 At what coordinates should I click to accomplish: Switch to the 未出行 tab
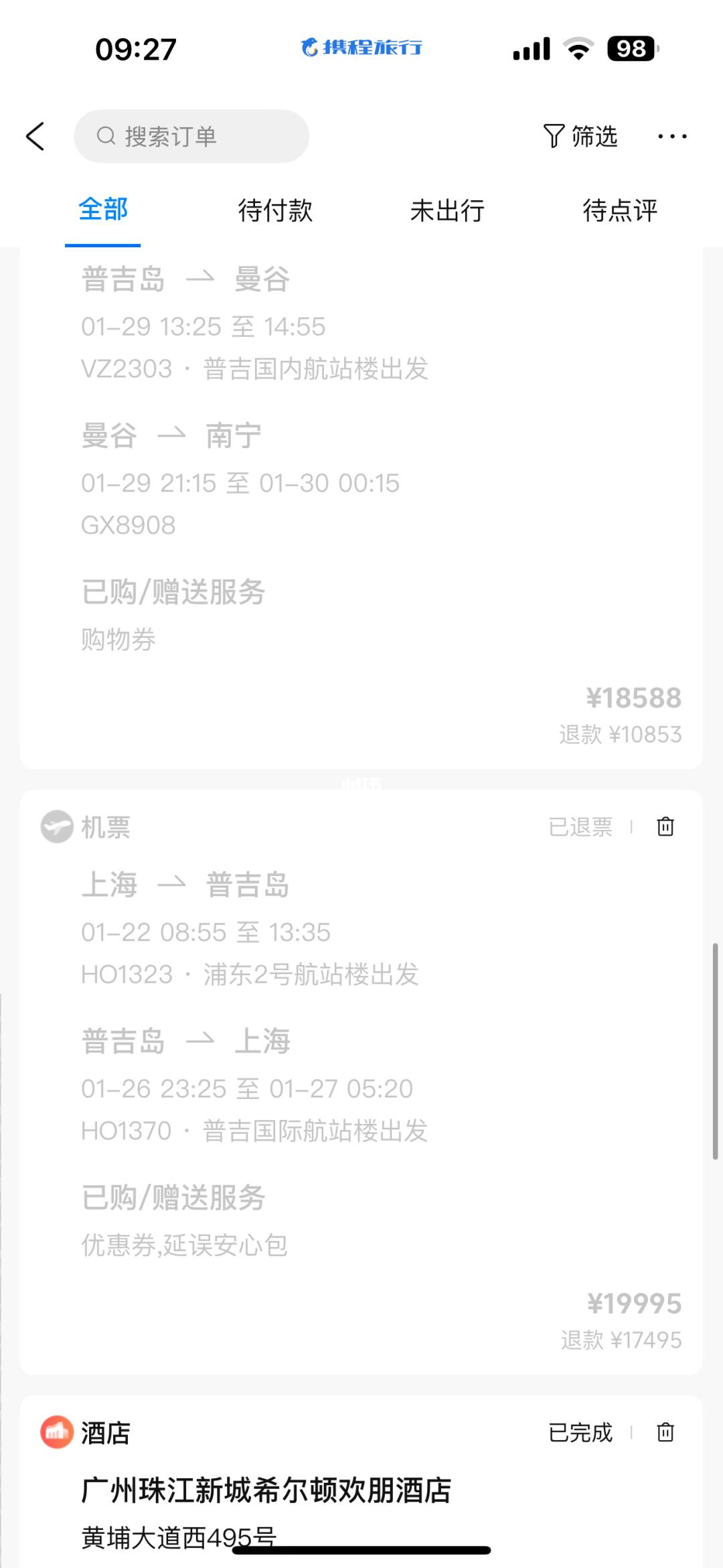[448, 210]
